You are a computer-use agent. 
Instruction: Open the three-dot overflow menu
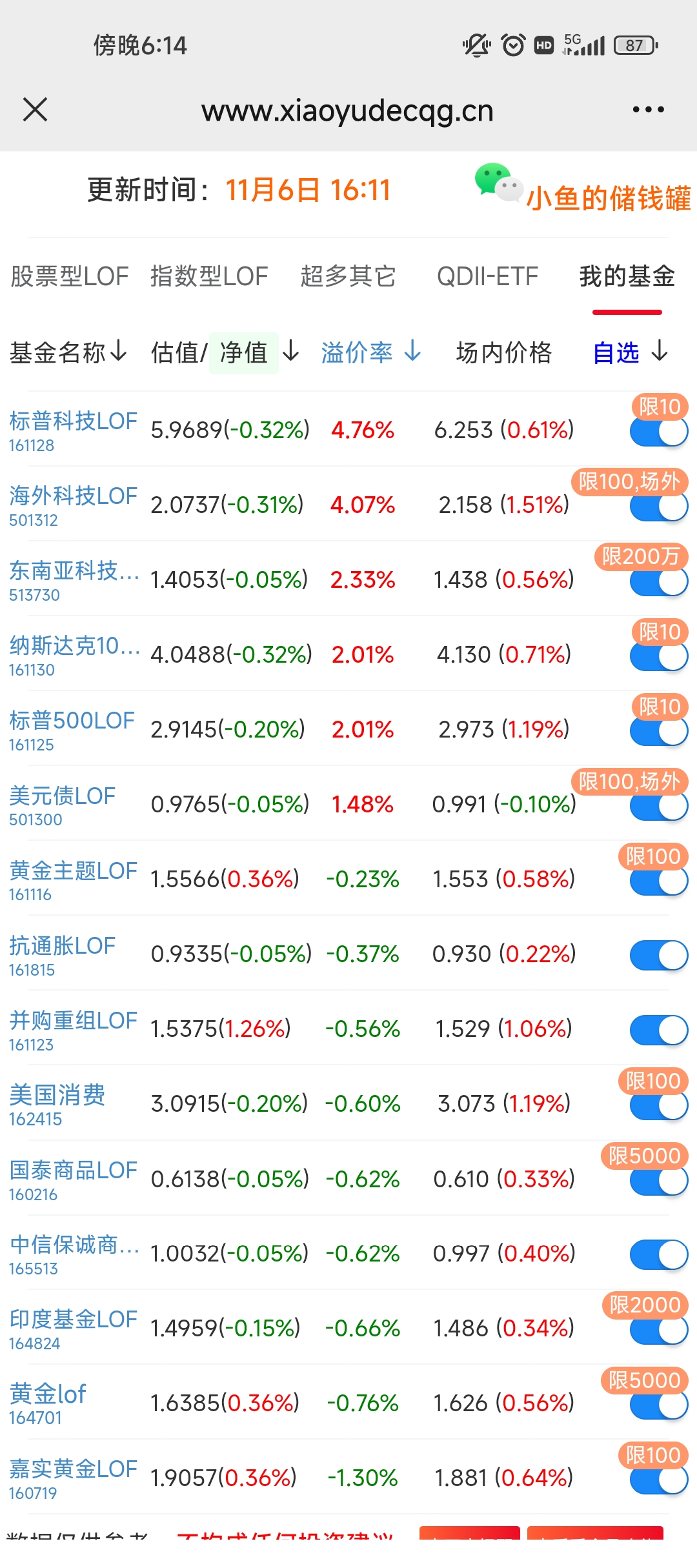[x=648, y=110]
